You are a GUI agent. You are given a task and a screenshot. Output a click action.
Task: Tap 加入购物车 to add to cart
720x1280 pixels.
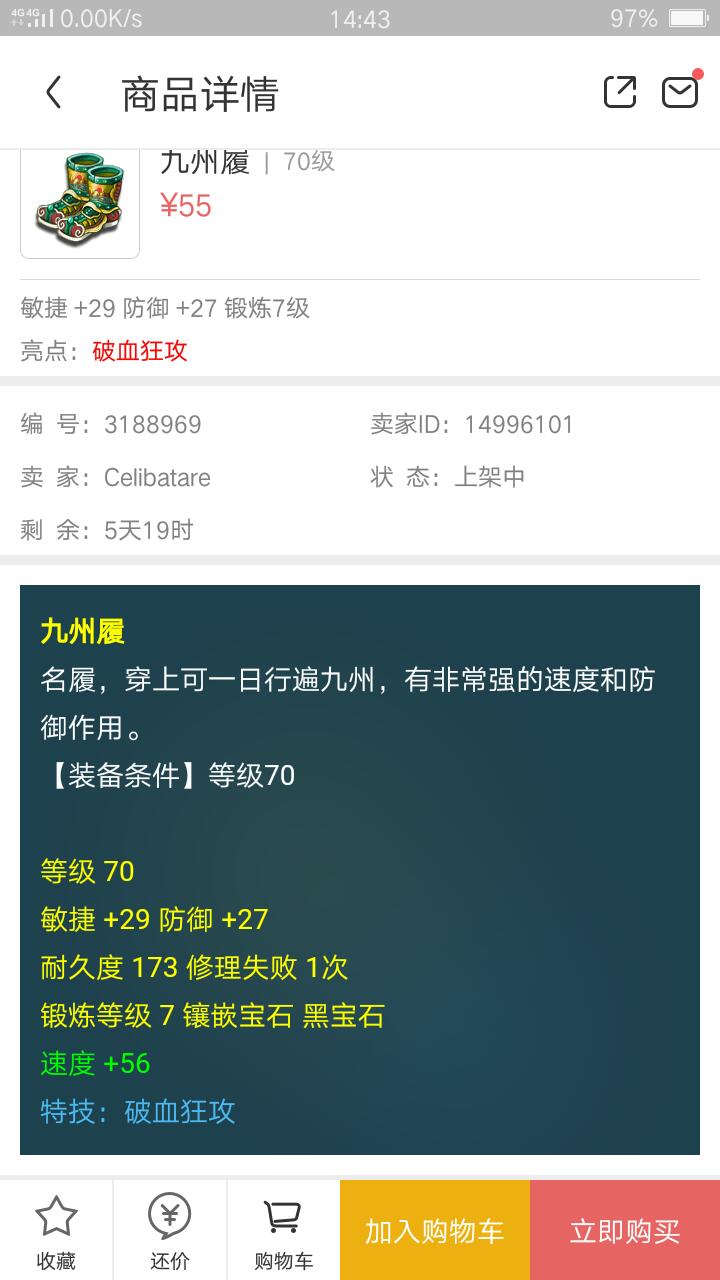435,1231
